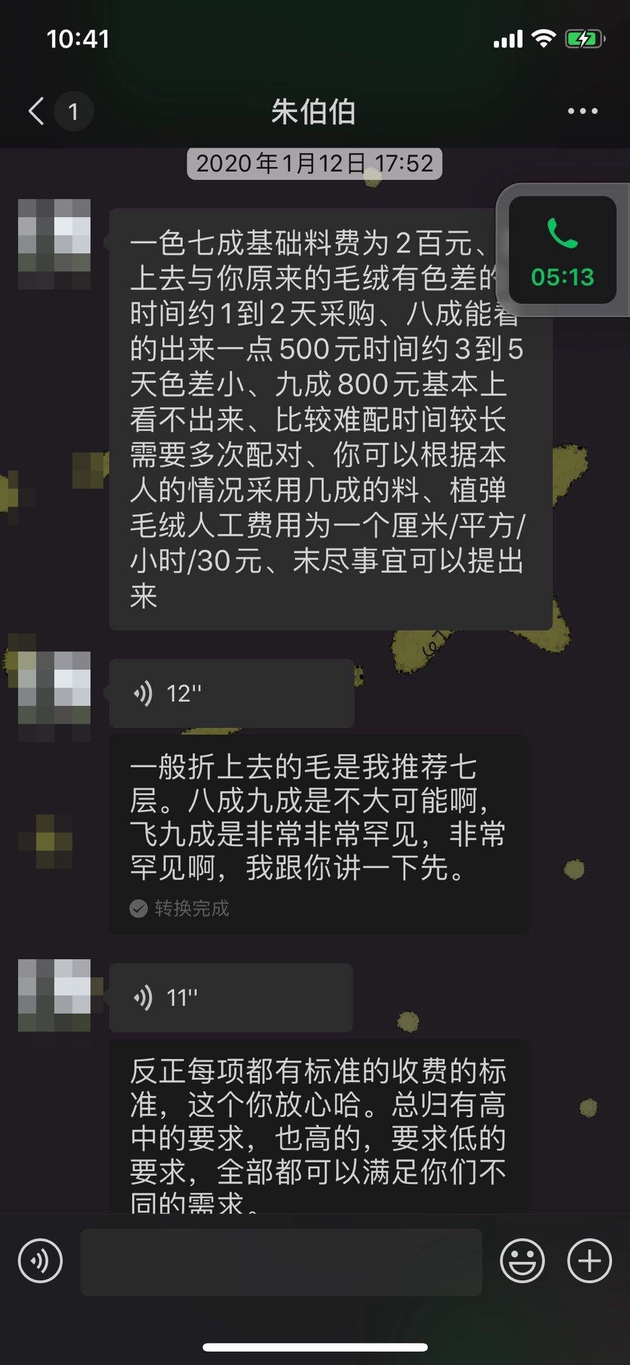Open the plus attachments menu
630x1365 pixels.
pyautogui.click(x=589, y=1261)
